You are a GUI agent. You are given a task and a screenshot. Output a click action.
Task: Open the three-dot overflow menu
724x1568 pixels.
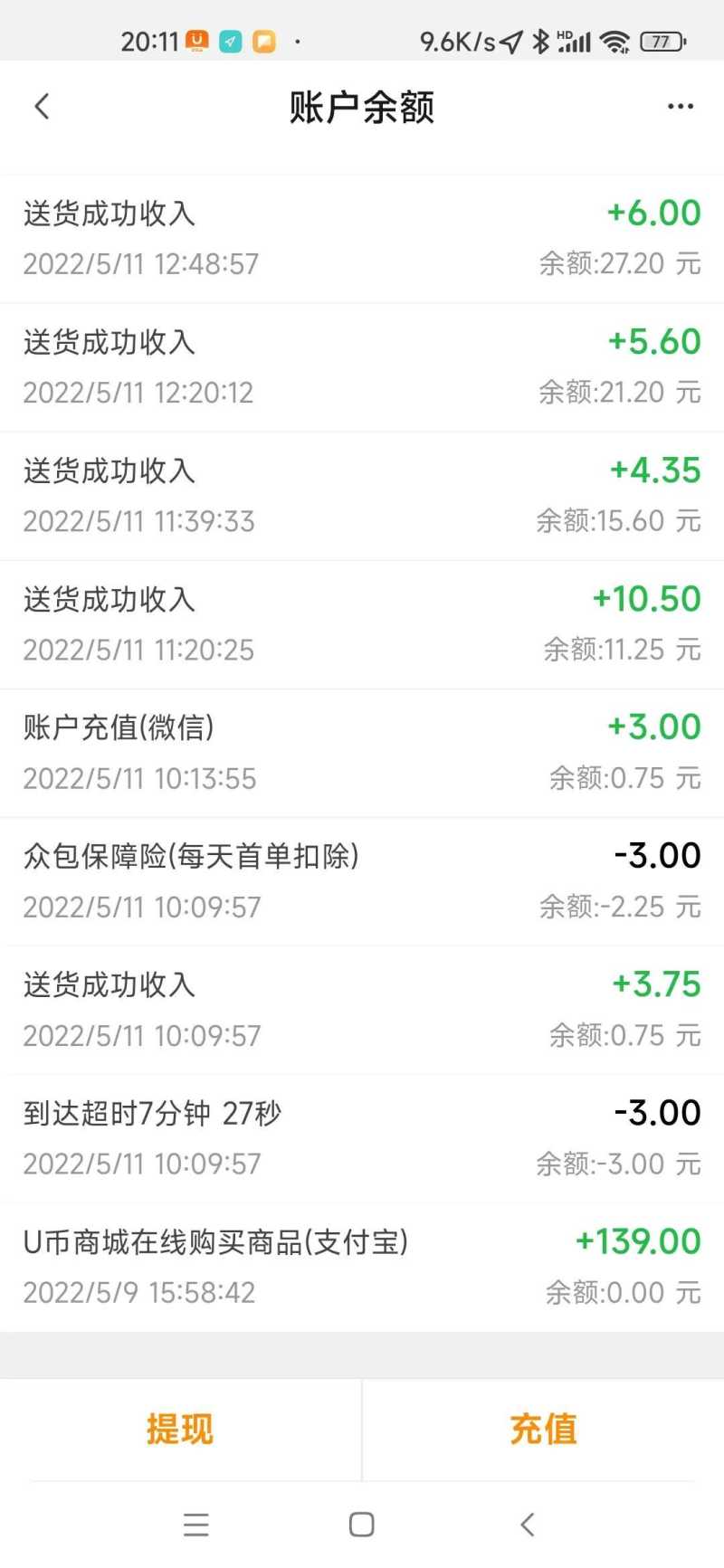(x=680, y=107)
